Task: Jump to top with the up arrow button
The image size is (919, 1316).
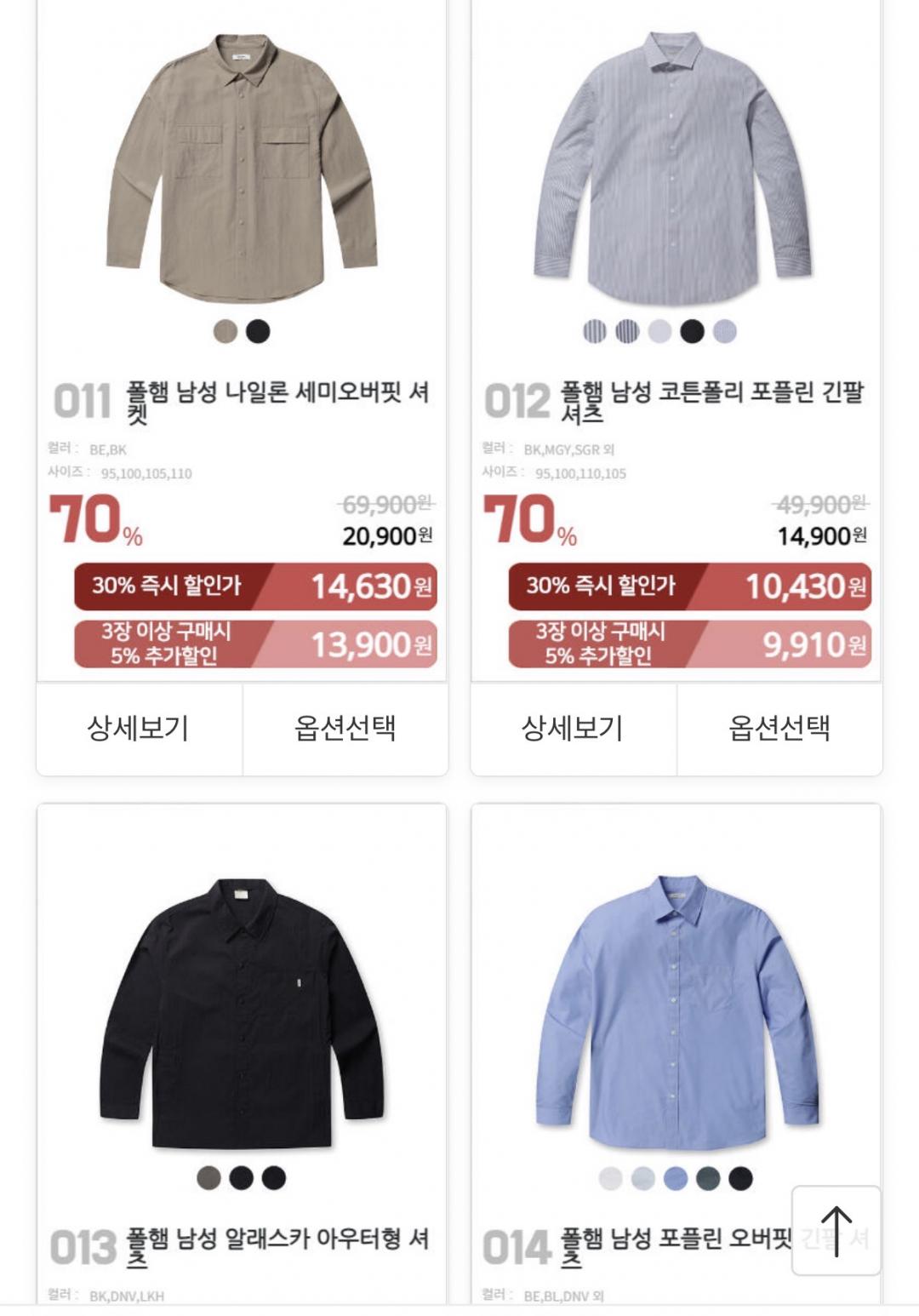Action: tap(836, 1230)
